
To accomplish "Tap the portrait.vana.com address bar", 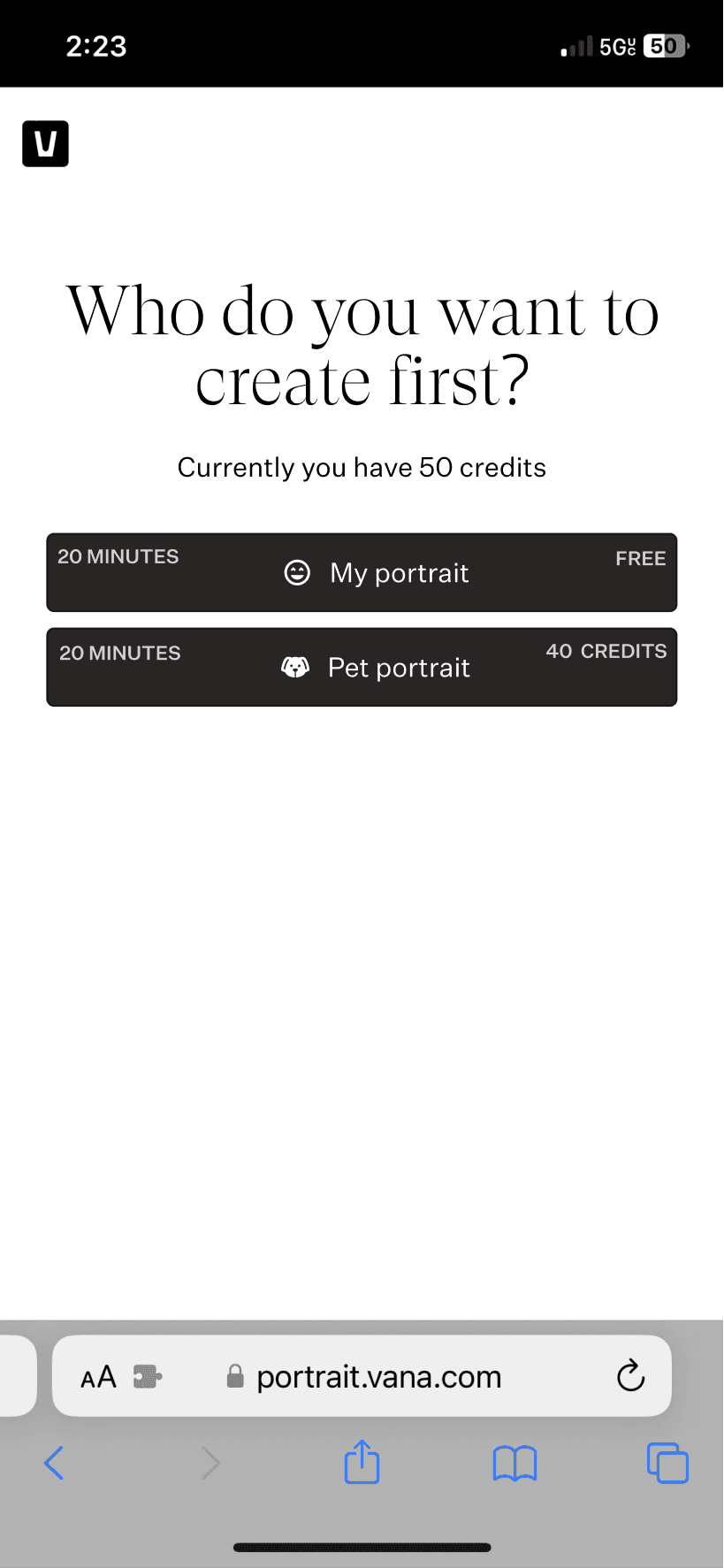I will [378, 1377].
